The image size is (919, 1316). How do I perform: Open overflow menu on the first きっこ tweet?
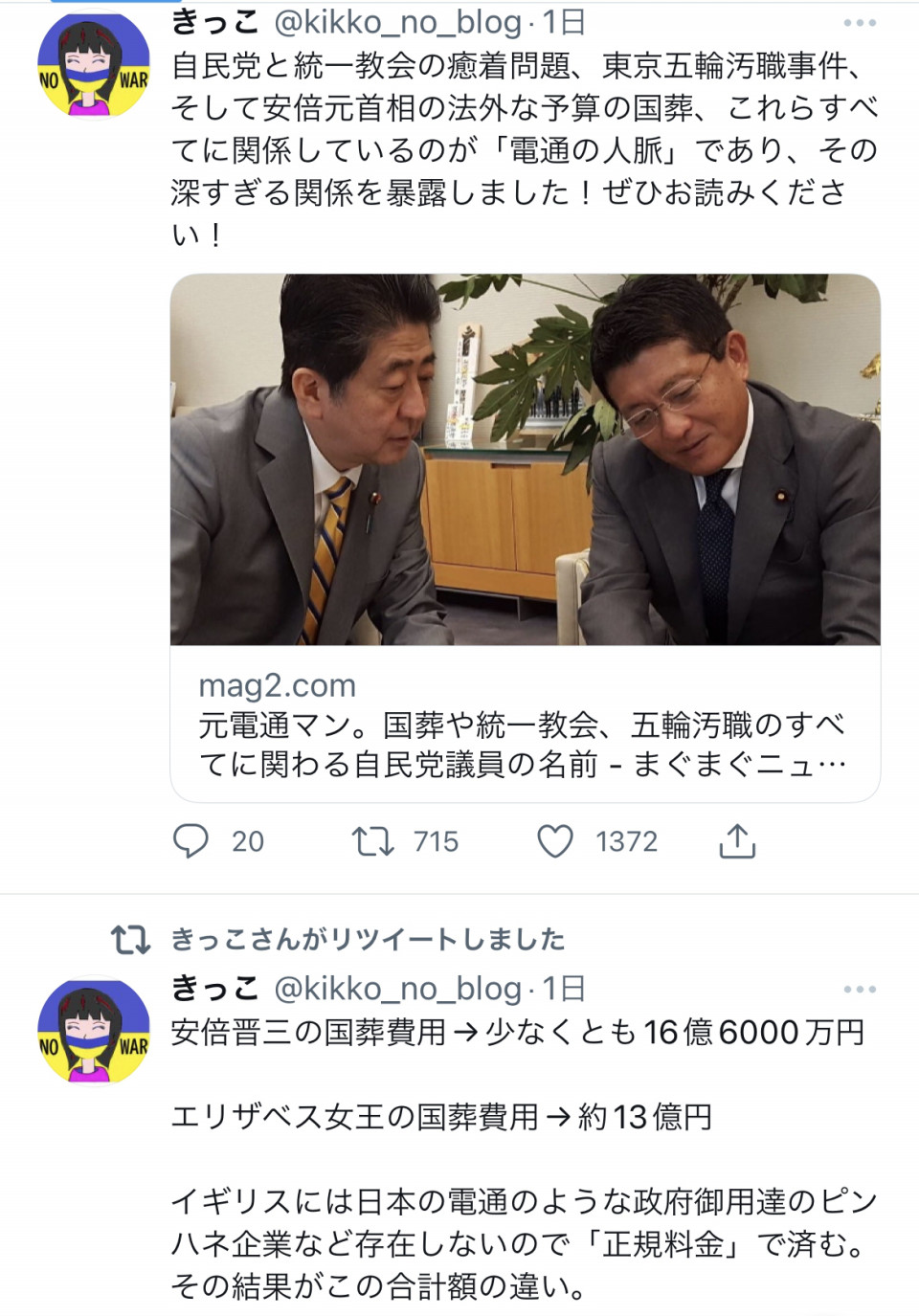[859, 23]
